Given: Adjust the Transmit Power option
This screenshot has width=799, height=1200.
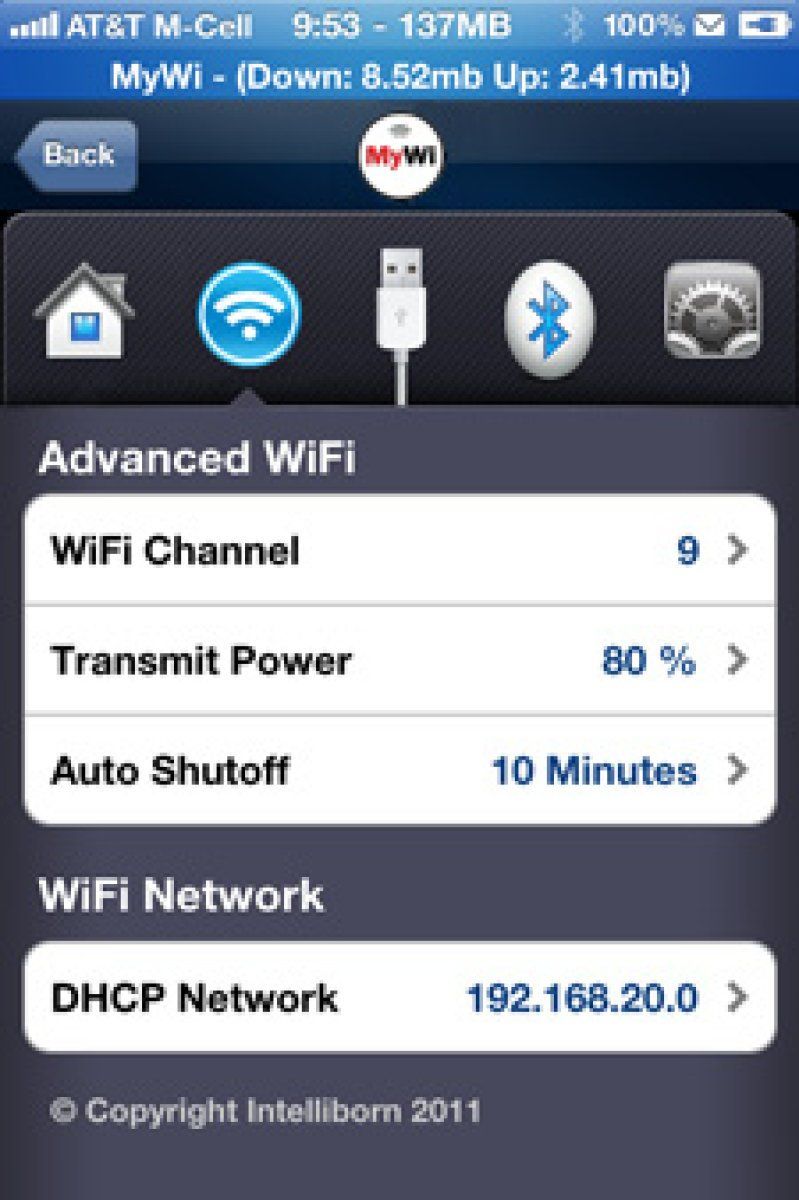Looking at the screenshot, I should point(399,660).
